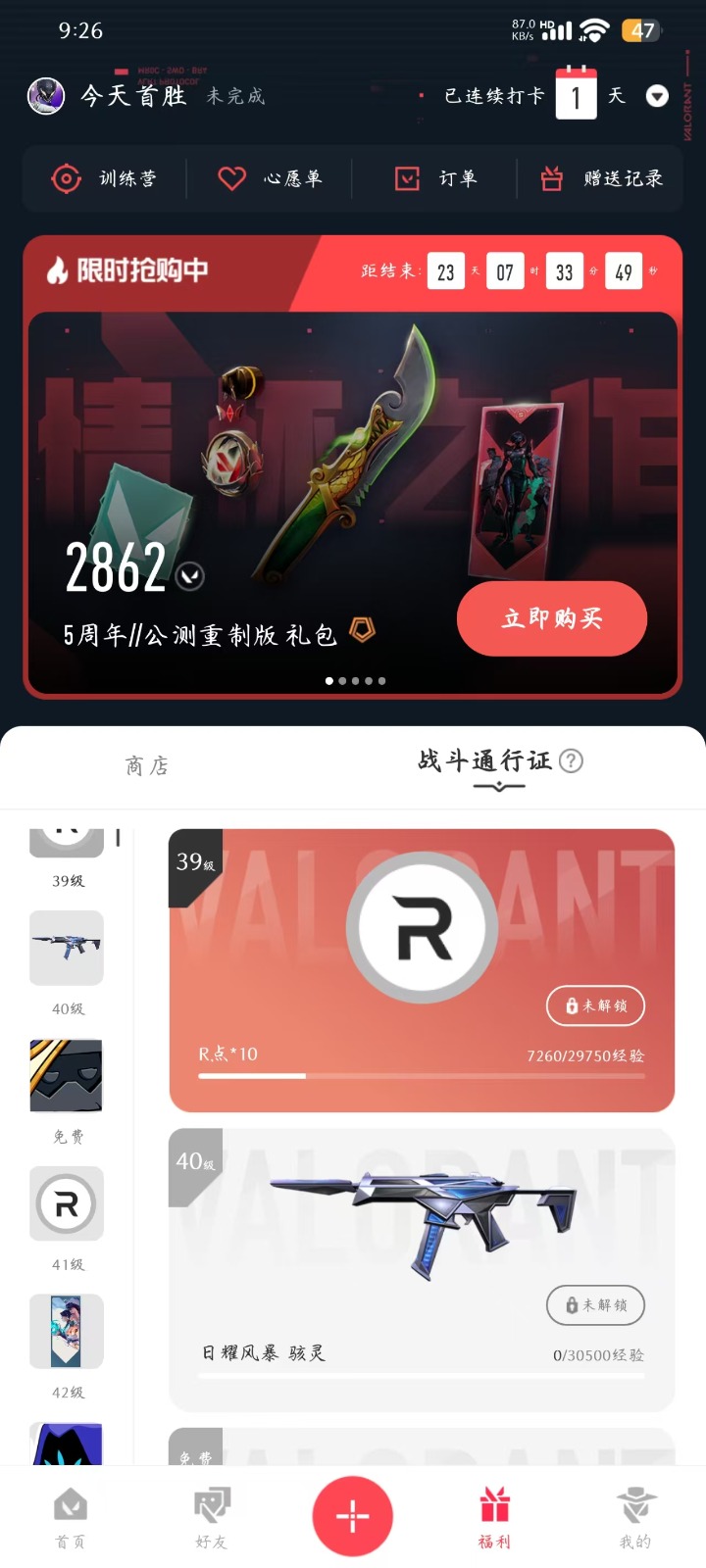Open the battle pass help icon
Viewport: 706px width, 1568px height.
pos(571,760)
